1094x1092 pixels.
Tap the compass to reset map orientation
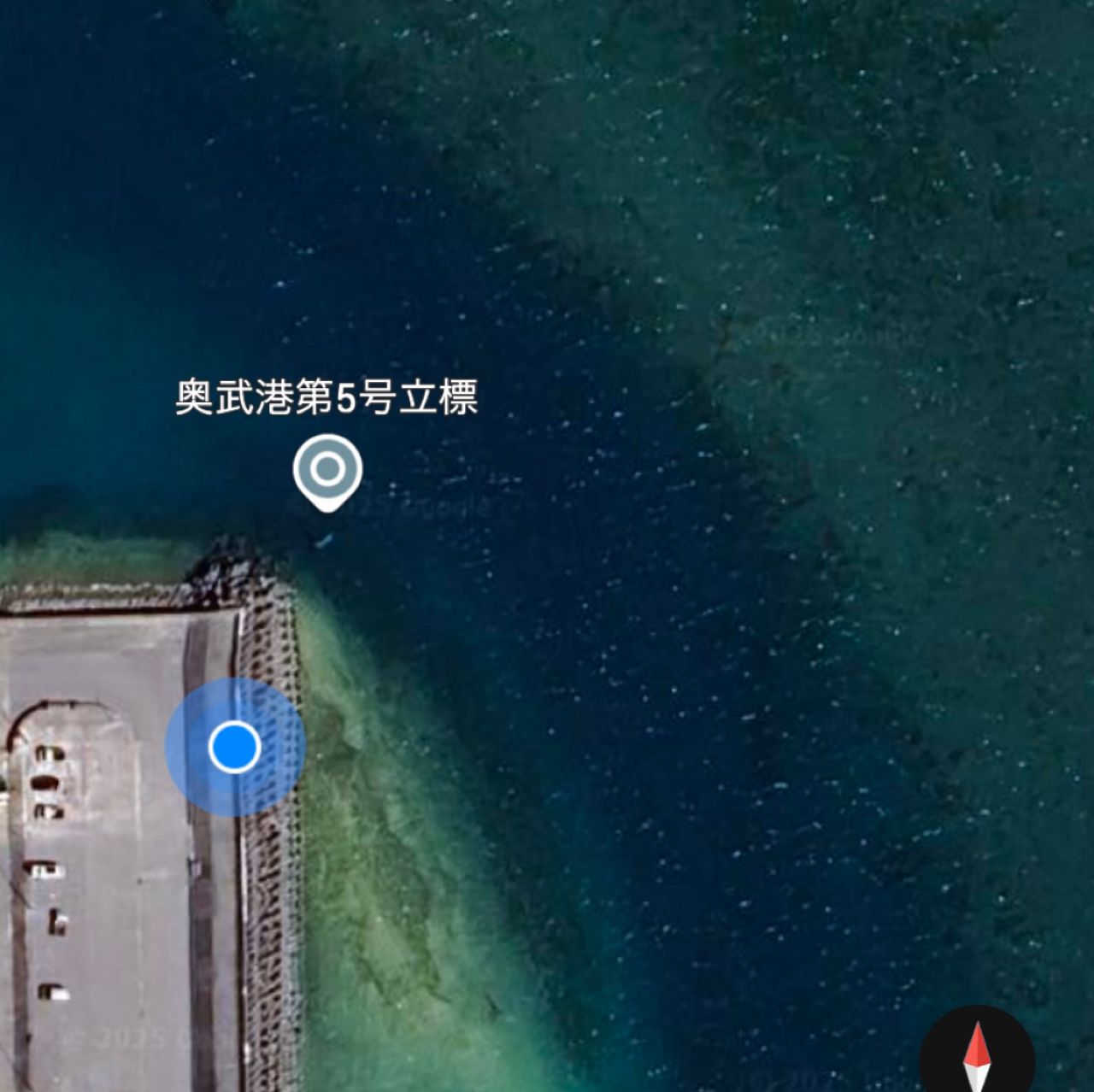pos(977,1056)
